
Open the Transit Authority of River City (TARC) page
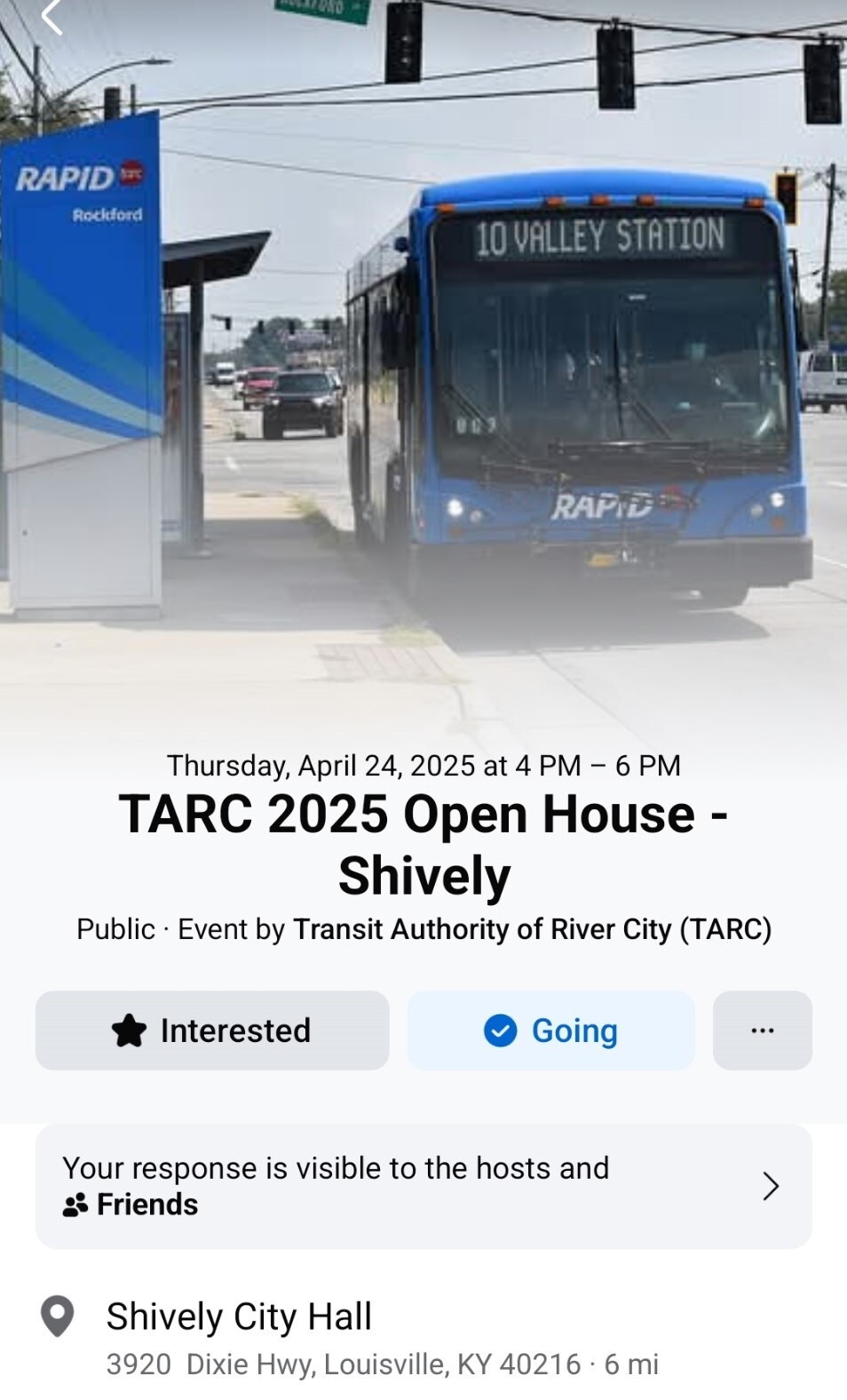tap(532, 929)
